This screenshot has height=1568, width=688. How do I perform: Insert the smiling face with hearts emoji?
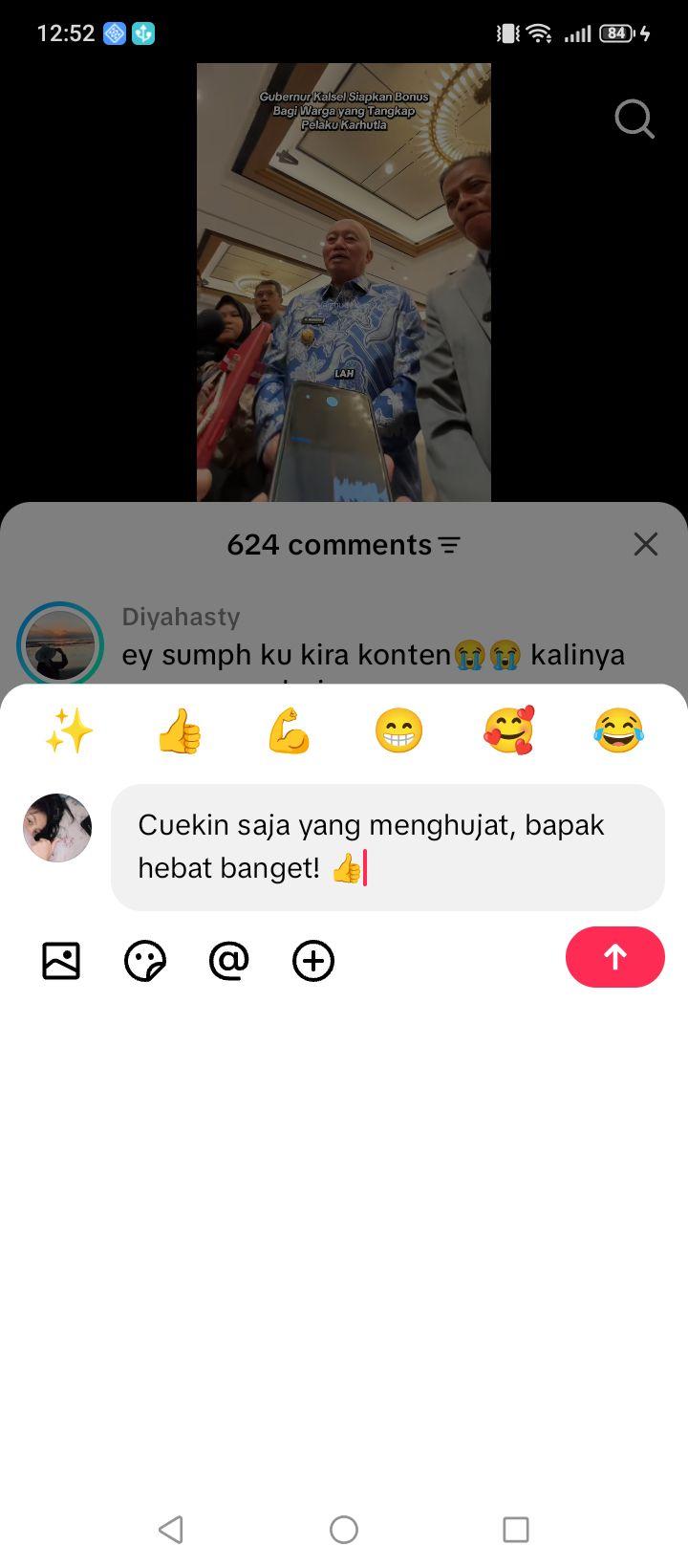coord(508,731)
